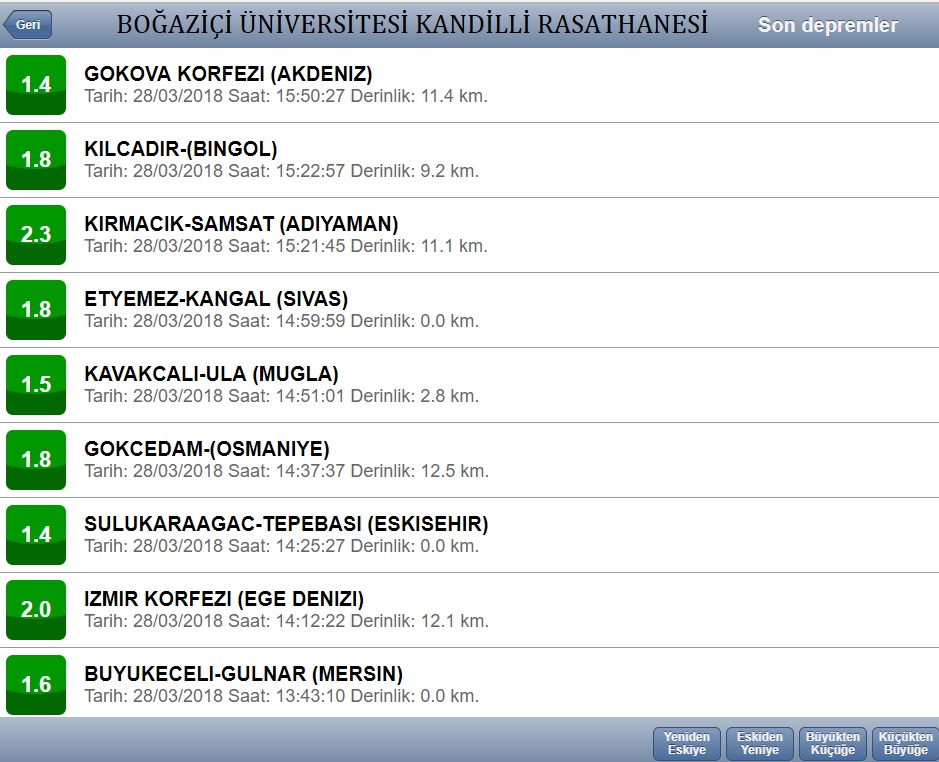Sort list by Eskiden Yeniye

coord(759,743)
